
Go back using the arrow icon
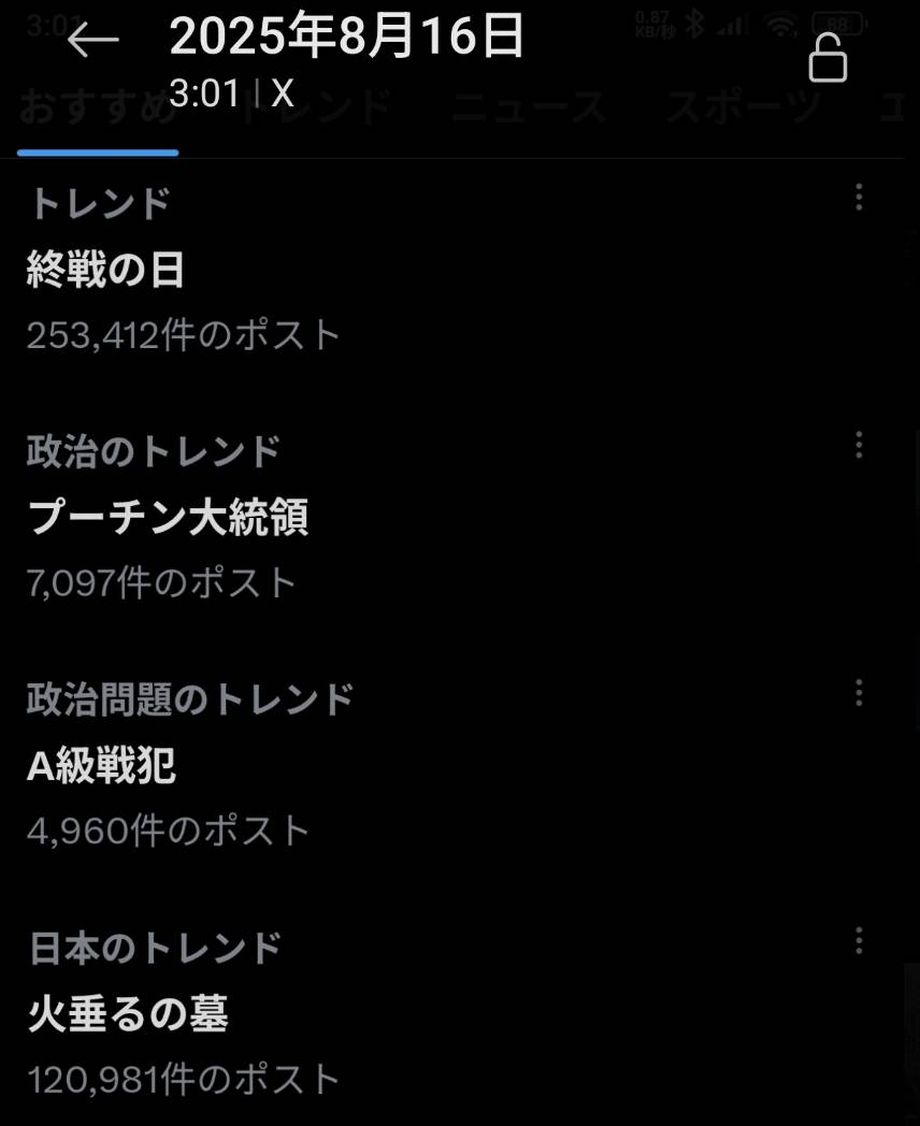tap(93, 40)
